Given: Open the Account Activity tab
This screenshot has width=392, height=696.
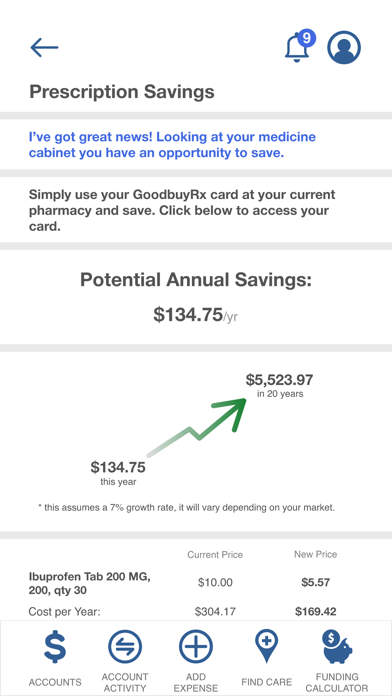Looking at the screenshot, I should click(x=125, y=660).
